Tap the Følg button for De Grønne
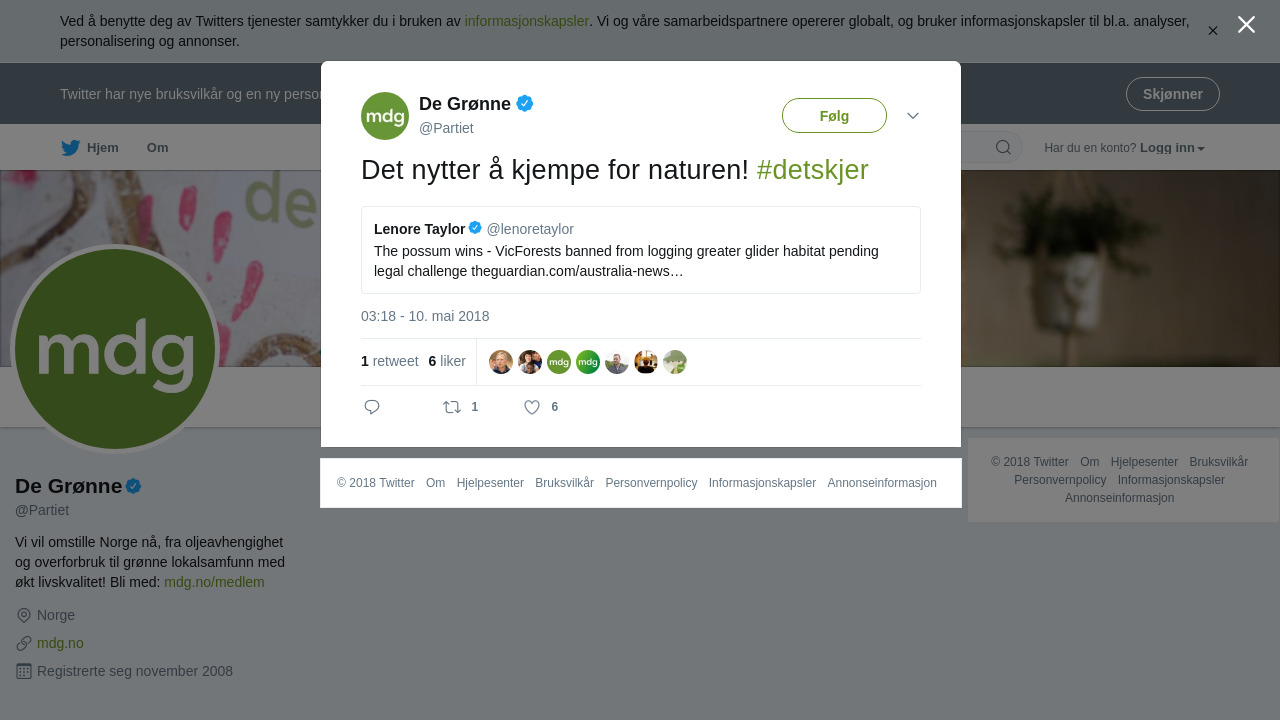Viewport: 1280px width, 720px height. point(834,116)
